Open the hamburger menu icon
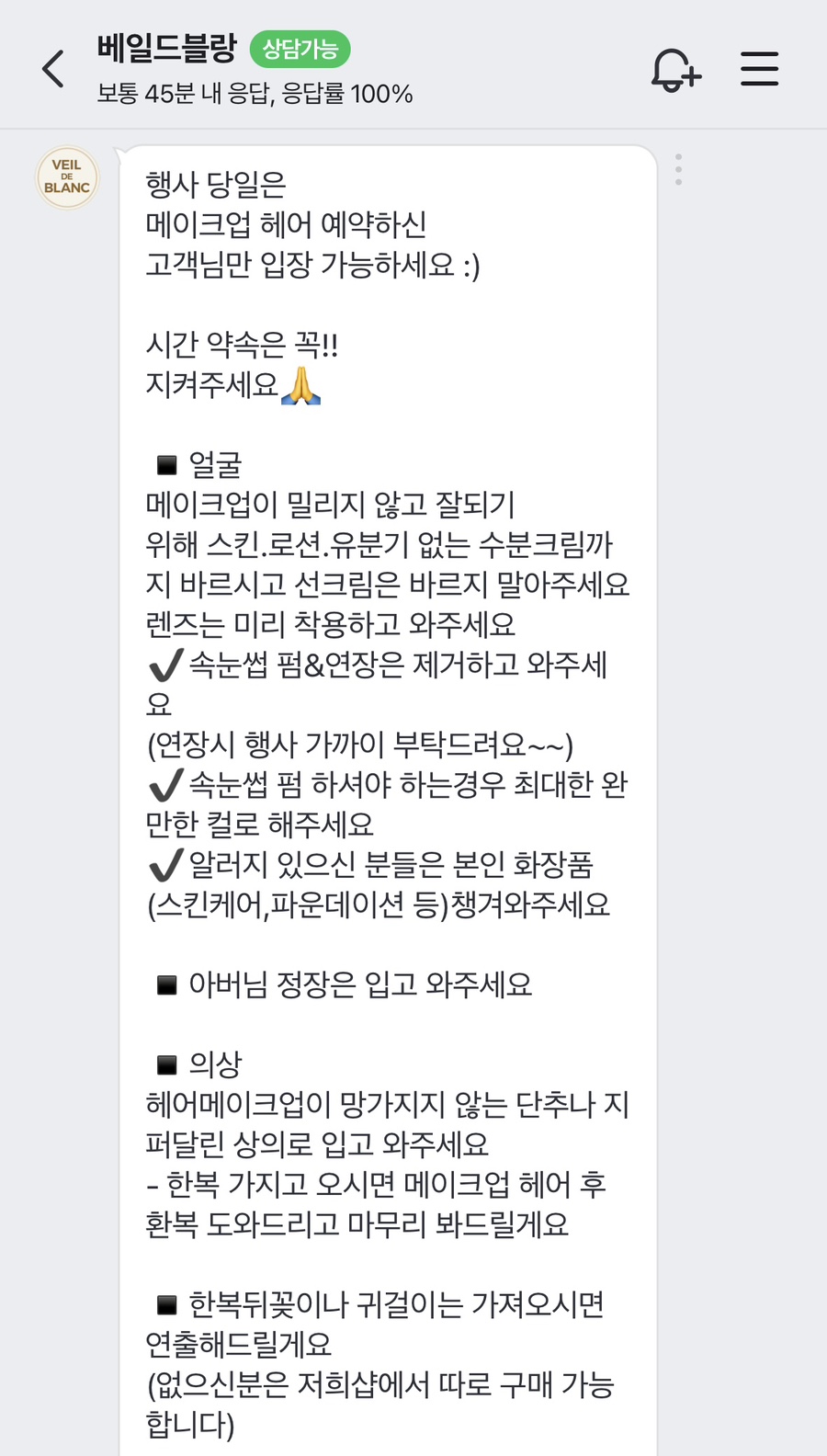 pos(759,68)
